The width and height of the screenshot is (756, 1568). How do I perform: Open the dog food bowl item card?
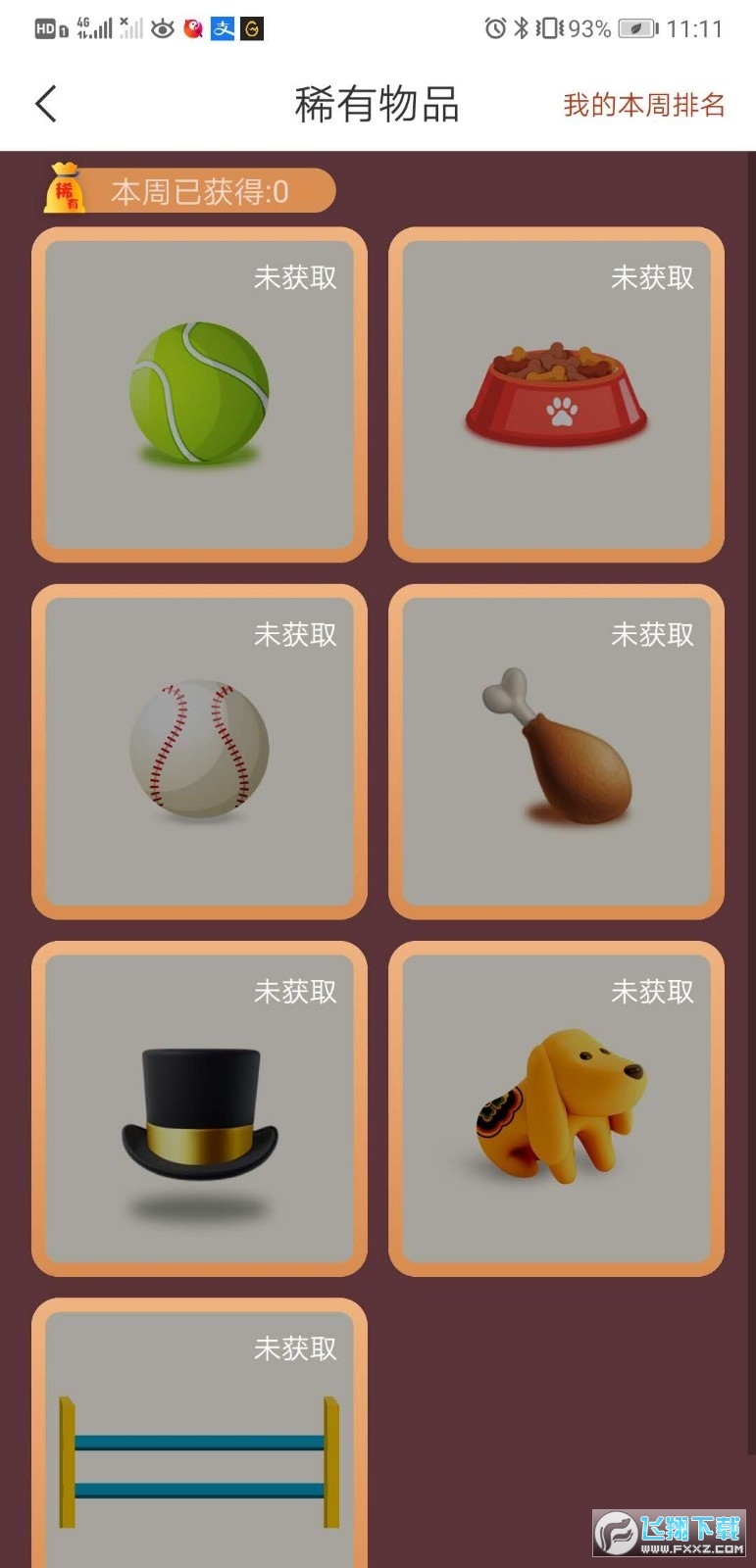[556, 395]
